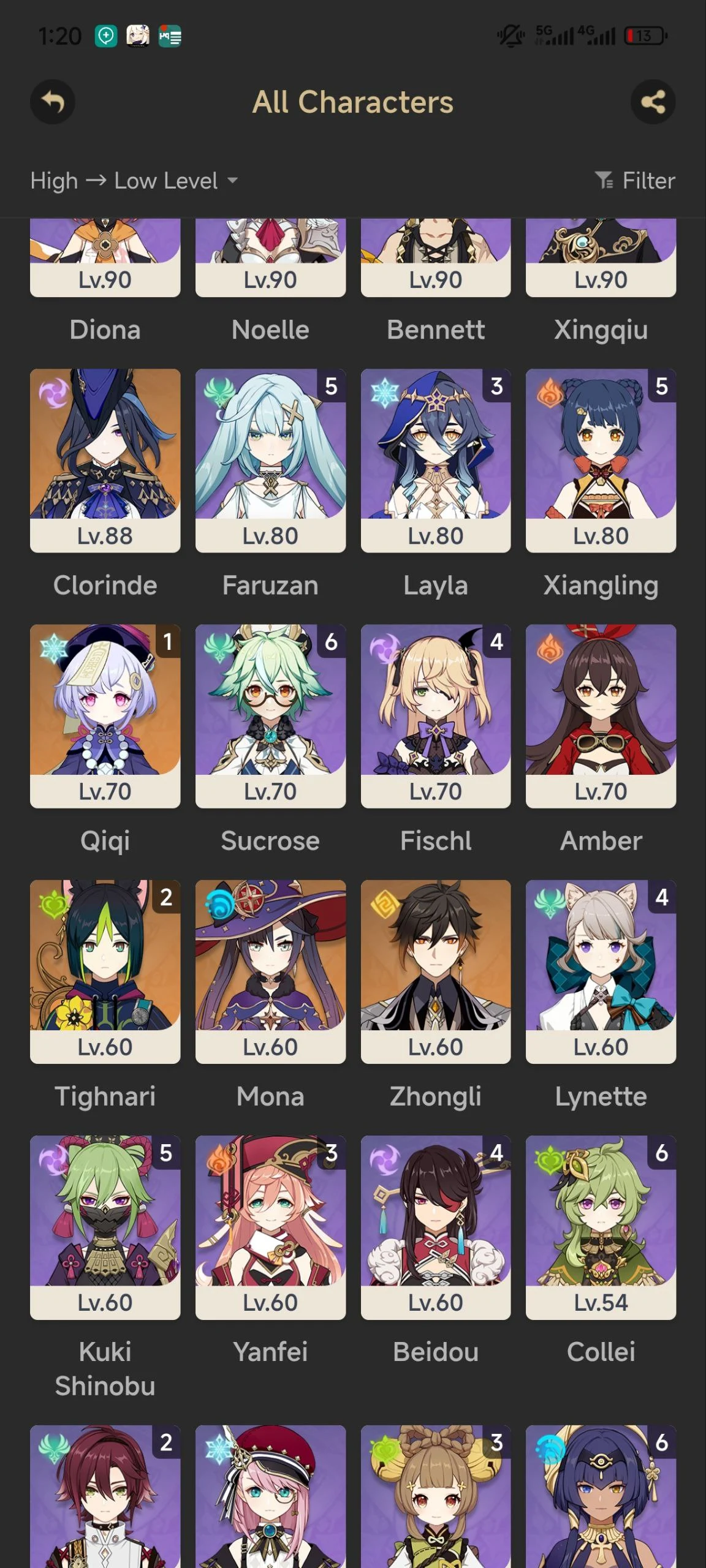
Task: Select Collei's character card
Action: (601, 1226)
